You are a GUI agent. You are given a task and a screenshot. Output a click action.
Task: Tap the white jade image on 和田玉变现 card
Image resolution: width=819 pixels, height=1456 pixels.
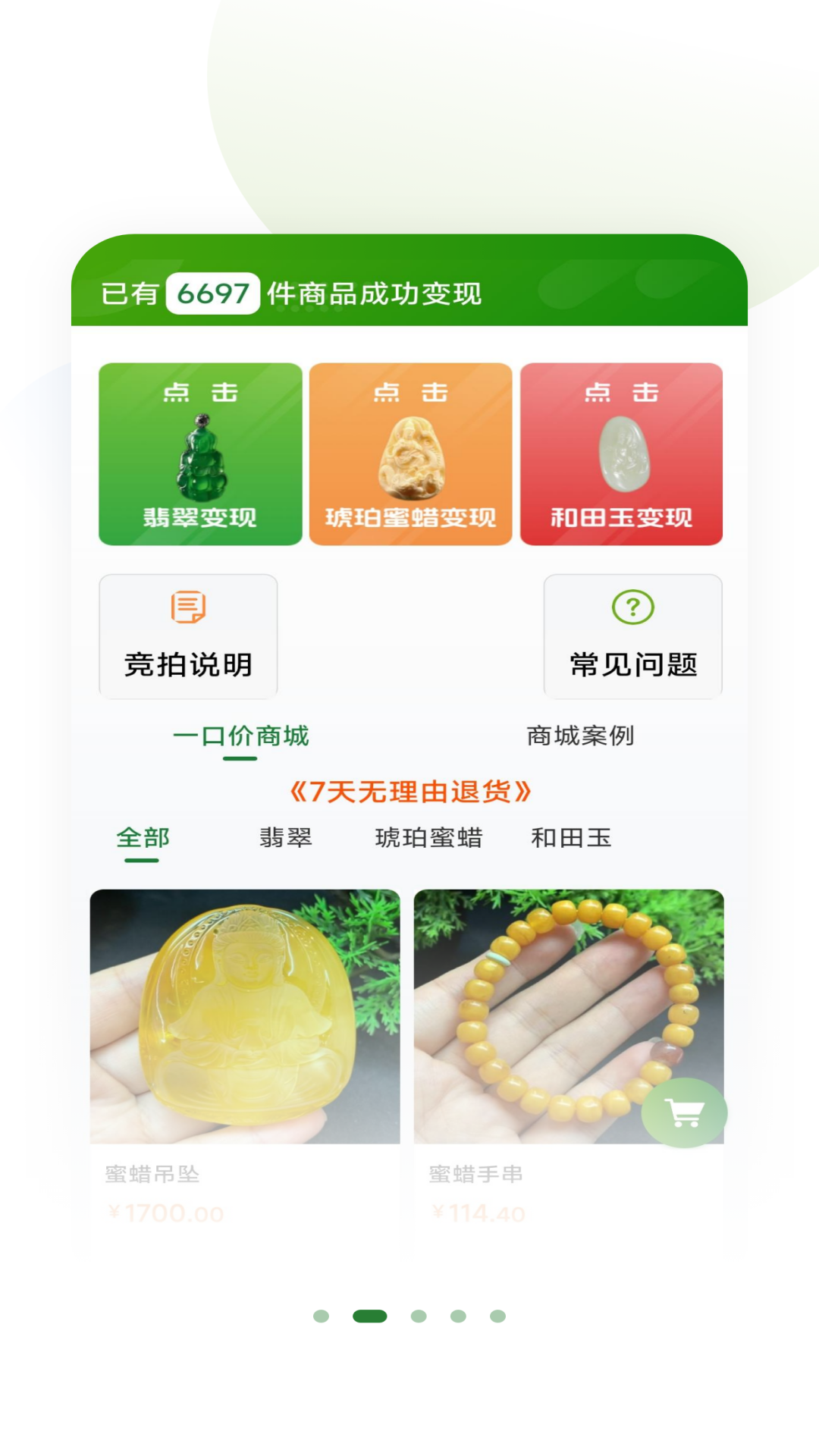(x=626, y=455)
